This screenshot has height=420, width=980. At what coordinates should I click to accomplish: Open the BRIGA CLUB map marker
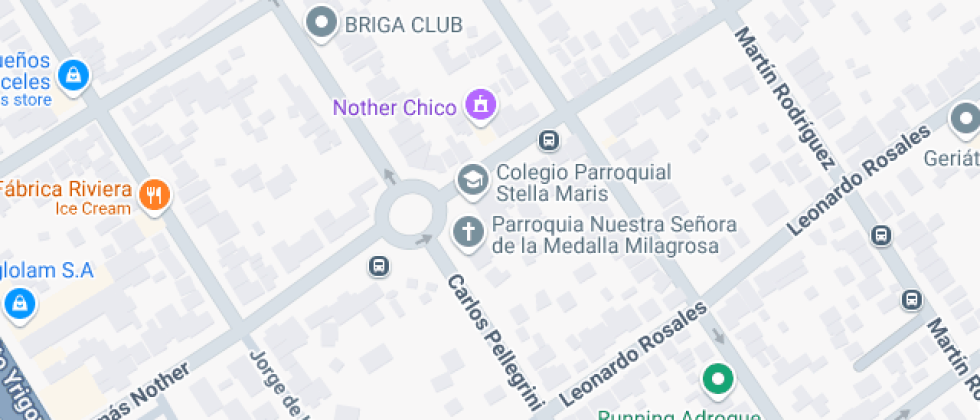pyautogui.click(x=322, y=23)
